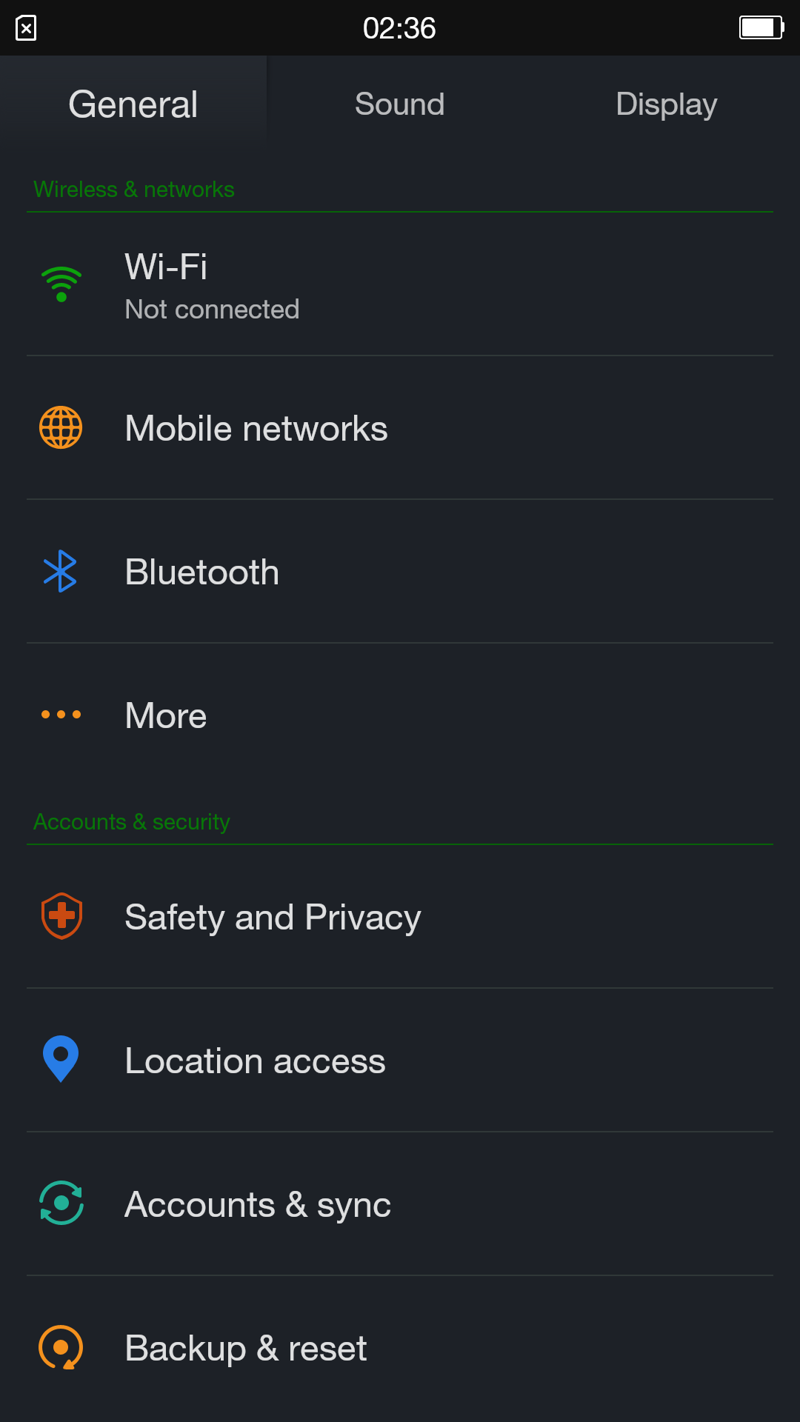Select the General tab
Image resolution: width=800 pixels, height=1422 pixels.
coord(133,104)
